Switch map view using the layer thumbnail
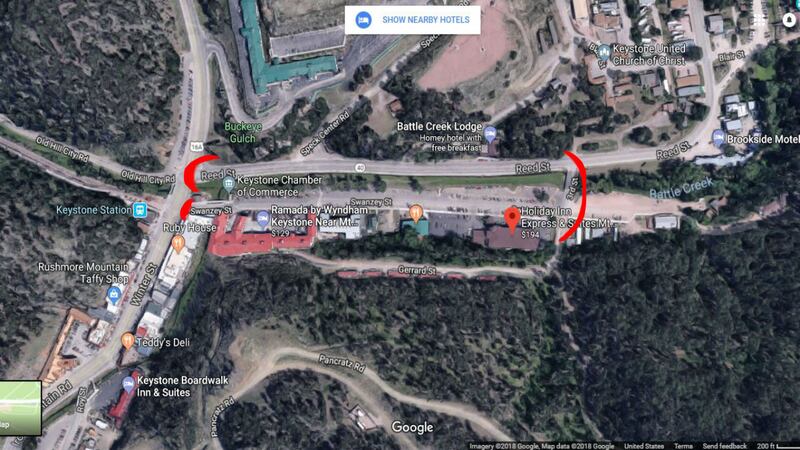Screen dimensions: 800x450 pos(20,408)
